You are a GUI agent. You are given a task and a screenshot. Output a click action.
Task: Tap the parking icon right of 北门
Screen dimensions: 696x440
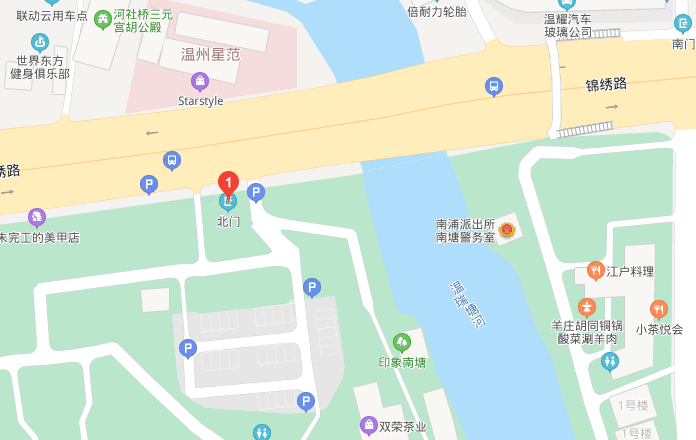pos(256,192)
